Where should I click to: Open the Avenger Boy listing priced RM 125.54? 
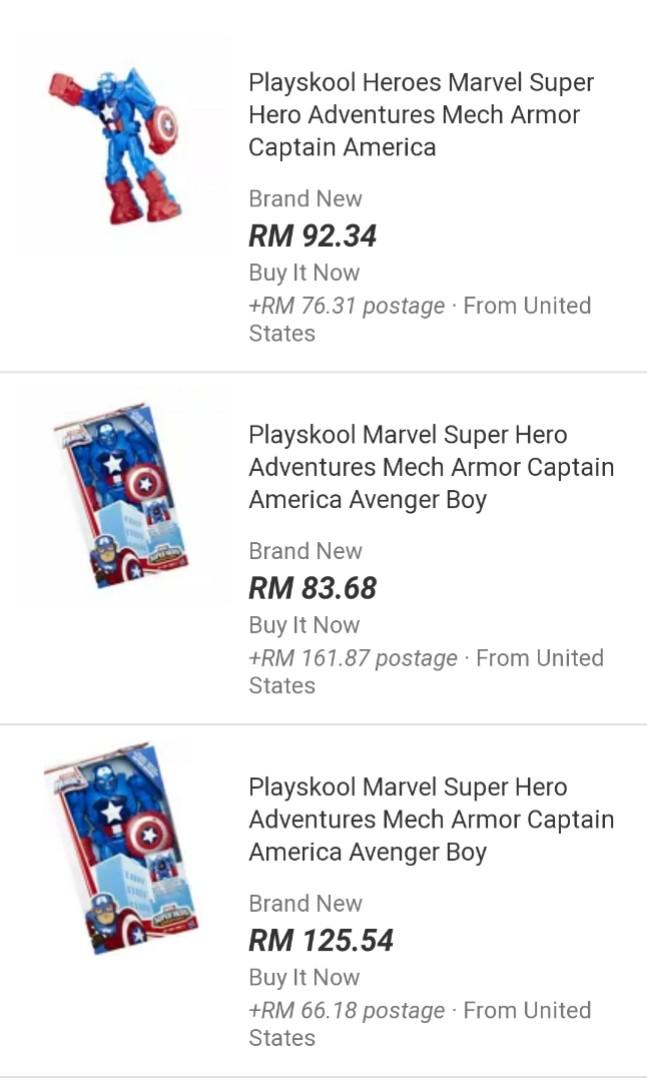323,901
